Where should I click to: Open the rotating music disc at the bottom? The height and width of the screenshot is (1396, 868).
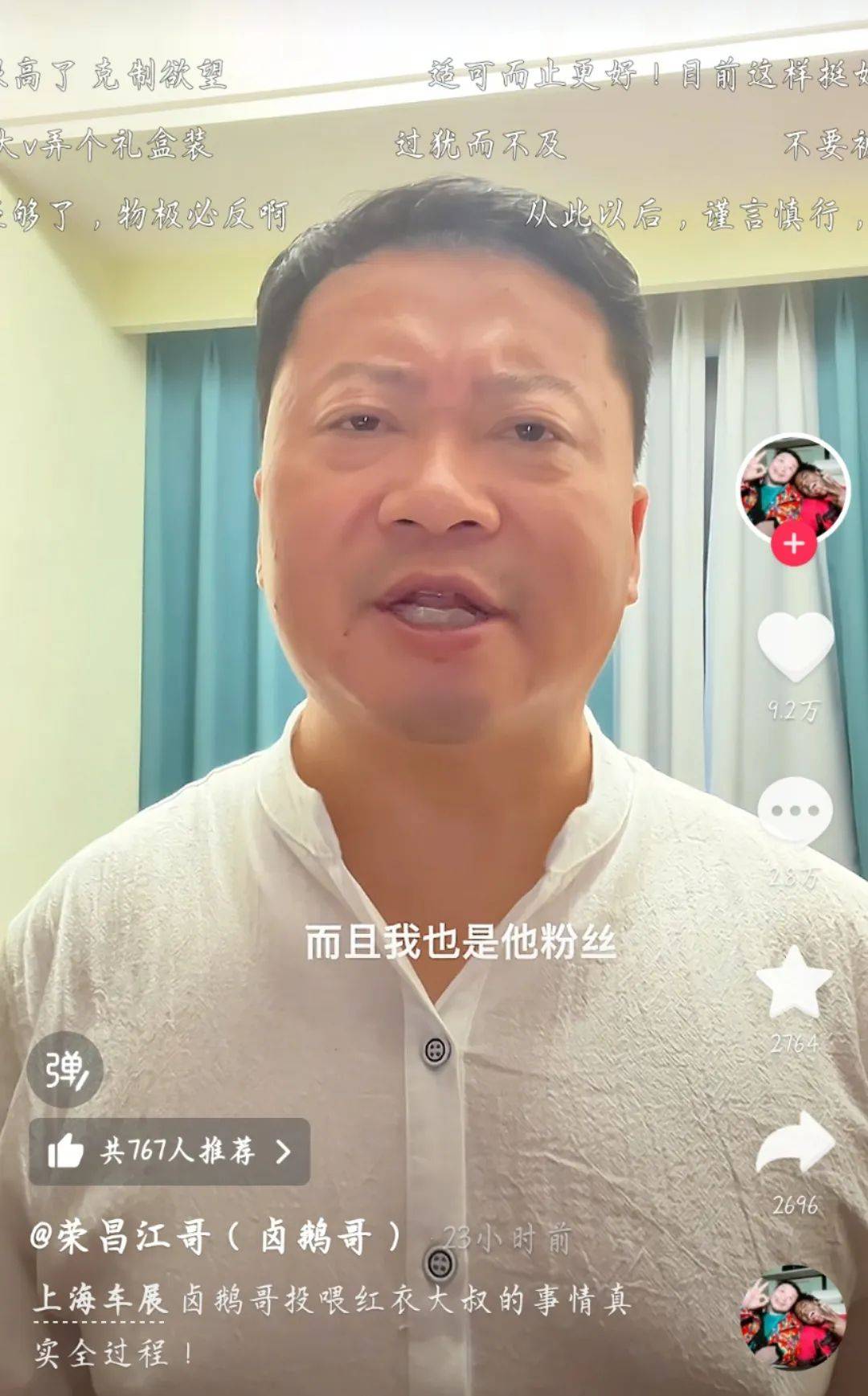[792, 1318]
